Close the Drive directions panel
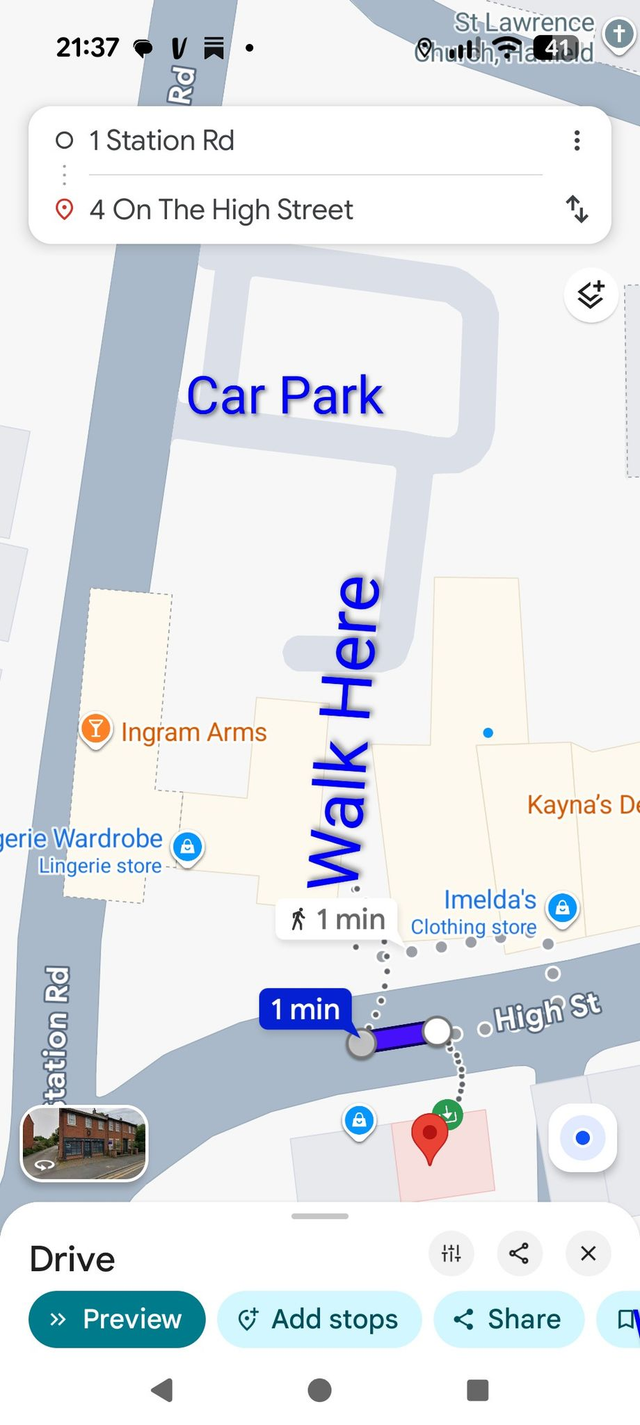 coord(588,1253)
